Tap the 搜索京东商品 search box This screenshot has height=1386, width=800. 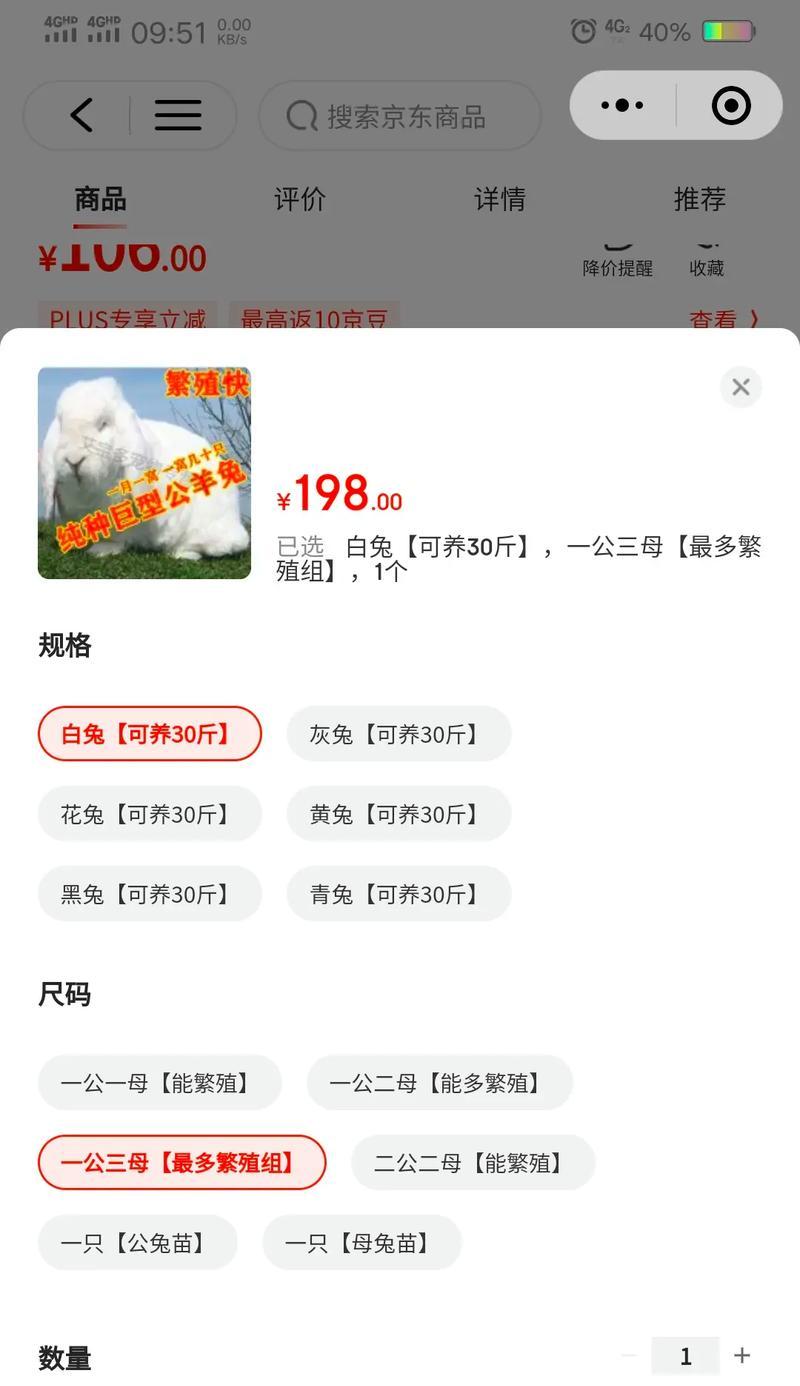400,116
